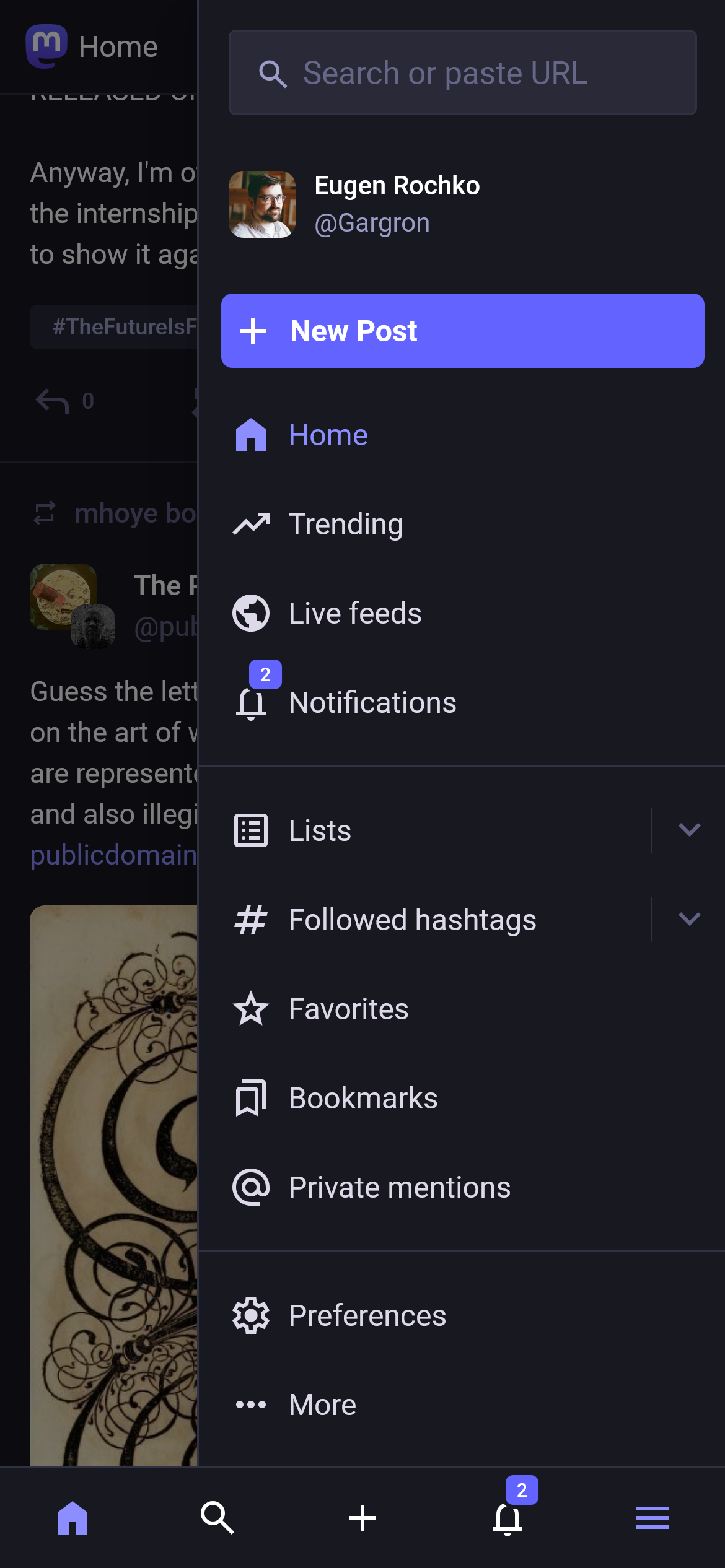
Task: Expand the Followed hashtags chevron
Action: click(689, 919)
